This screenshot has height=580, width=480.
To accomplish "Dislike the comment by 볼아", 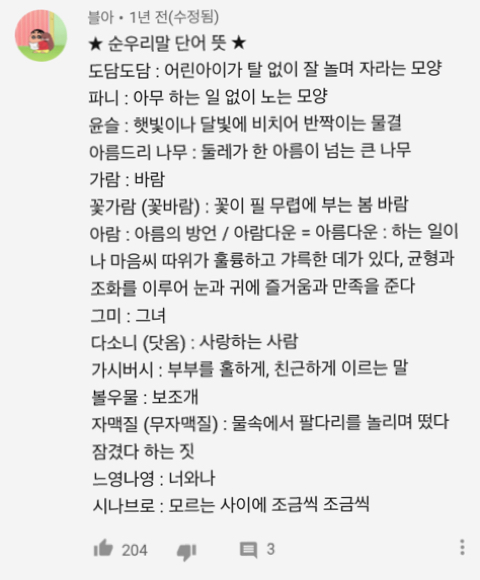I will 187,552.
